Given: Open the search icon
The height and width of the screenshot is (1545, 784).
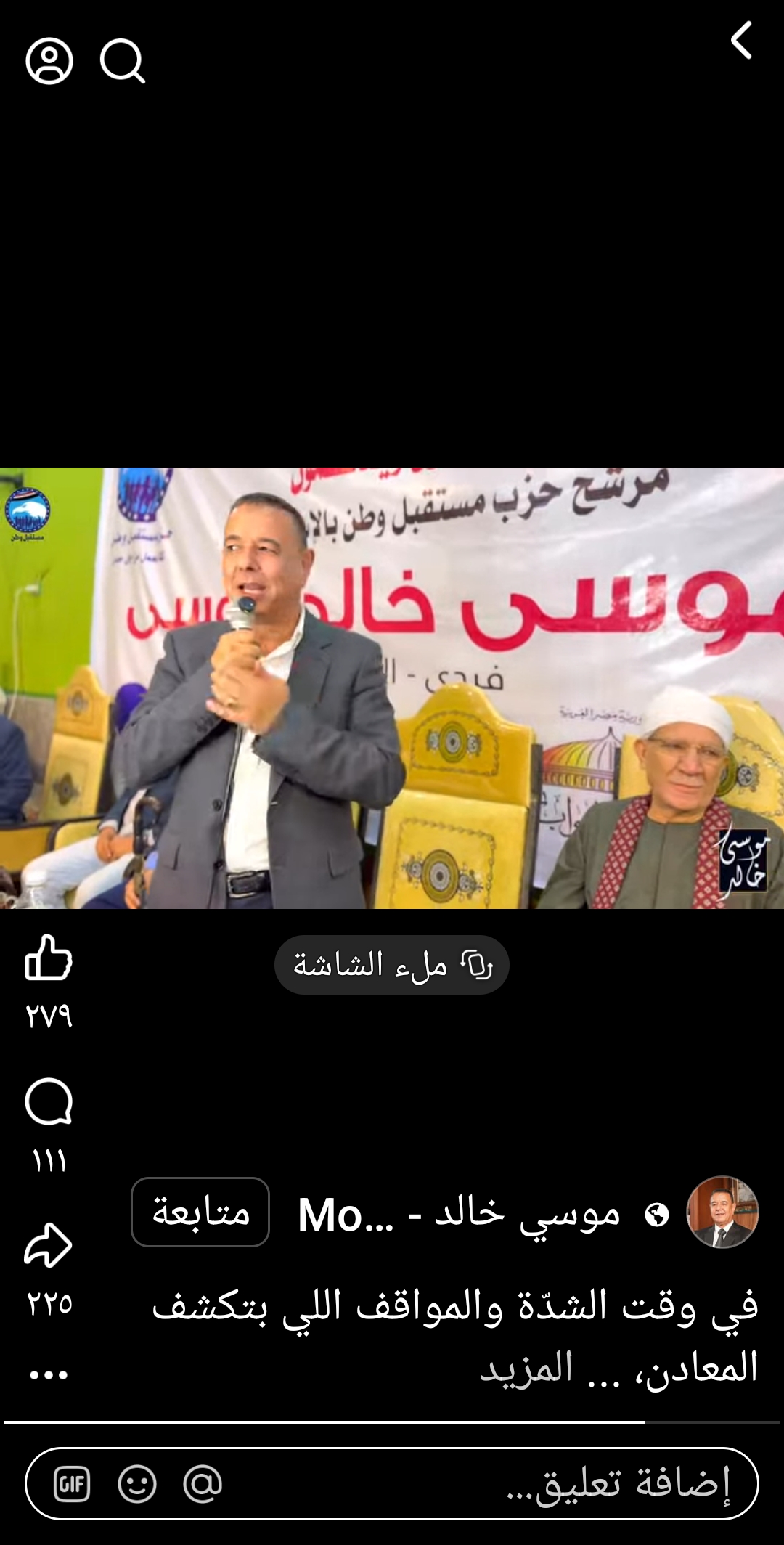Looking at the screenshot, I should coord(122,62).
